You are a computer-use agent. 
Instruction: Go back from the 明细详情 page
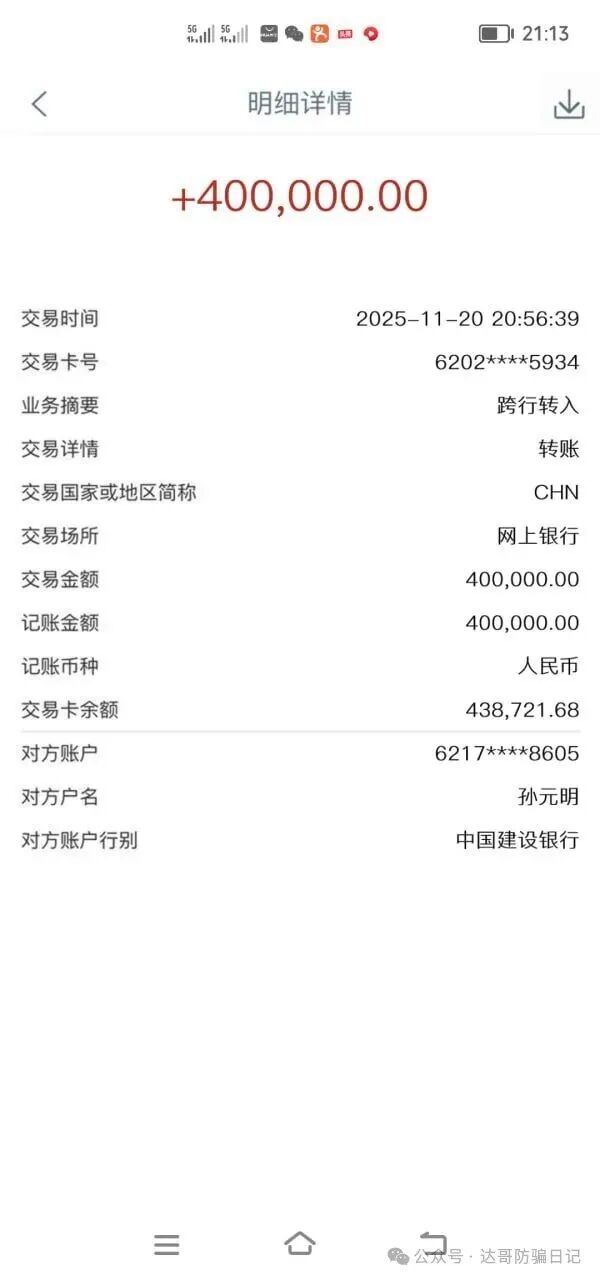(39, 103)
